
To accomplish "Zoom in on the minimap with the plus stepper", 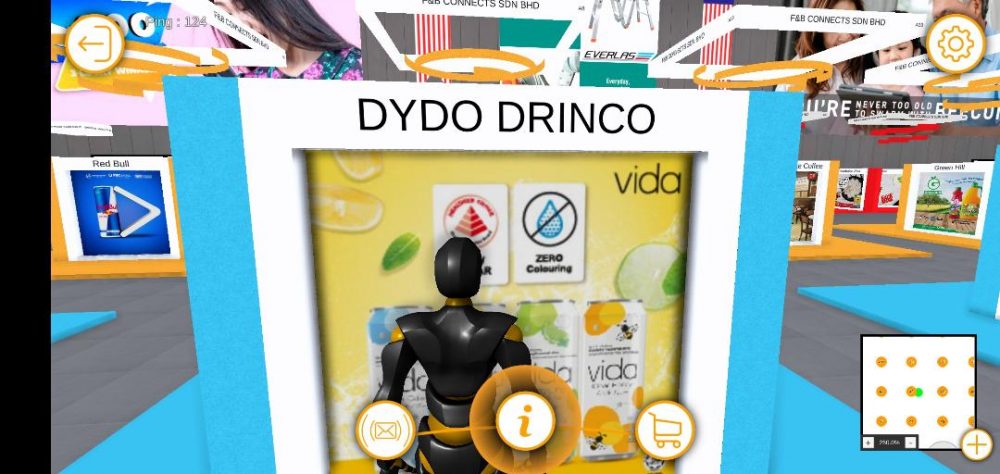I will (x=868, y=442).
